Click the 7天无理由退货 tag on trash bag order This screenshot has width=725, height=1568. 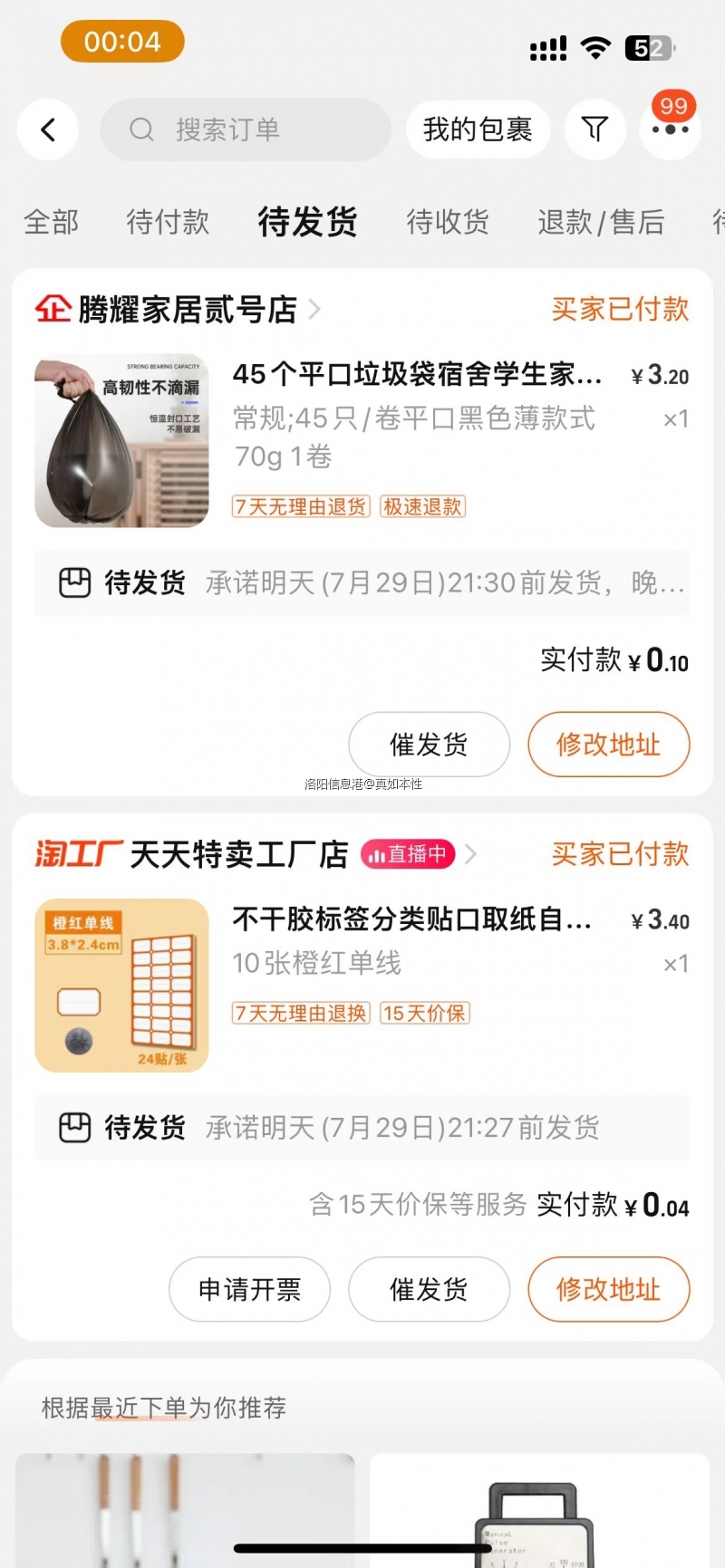pyautogui.click(x=300, y=507)
